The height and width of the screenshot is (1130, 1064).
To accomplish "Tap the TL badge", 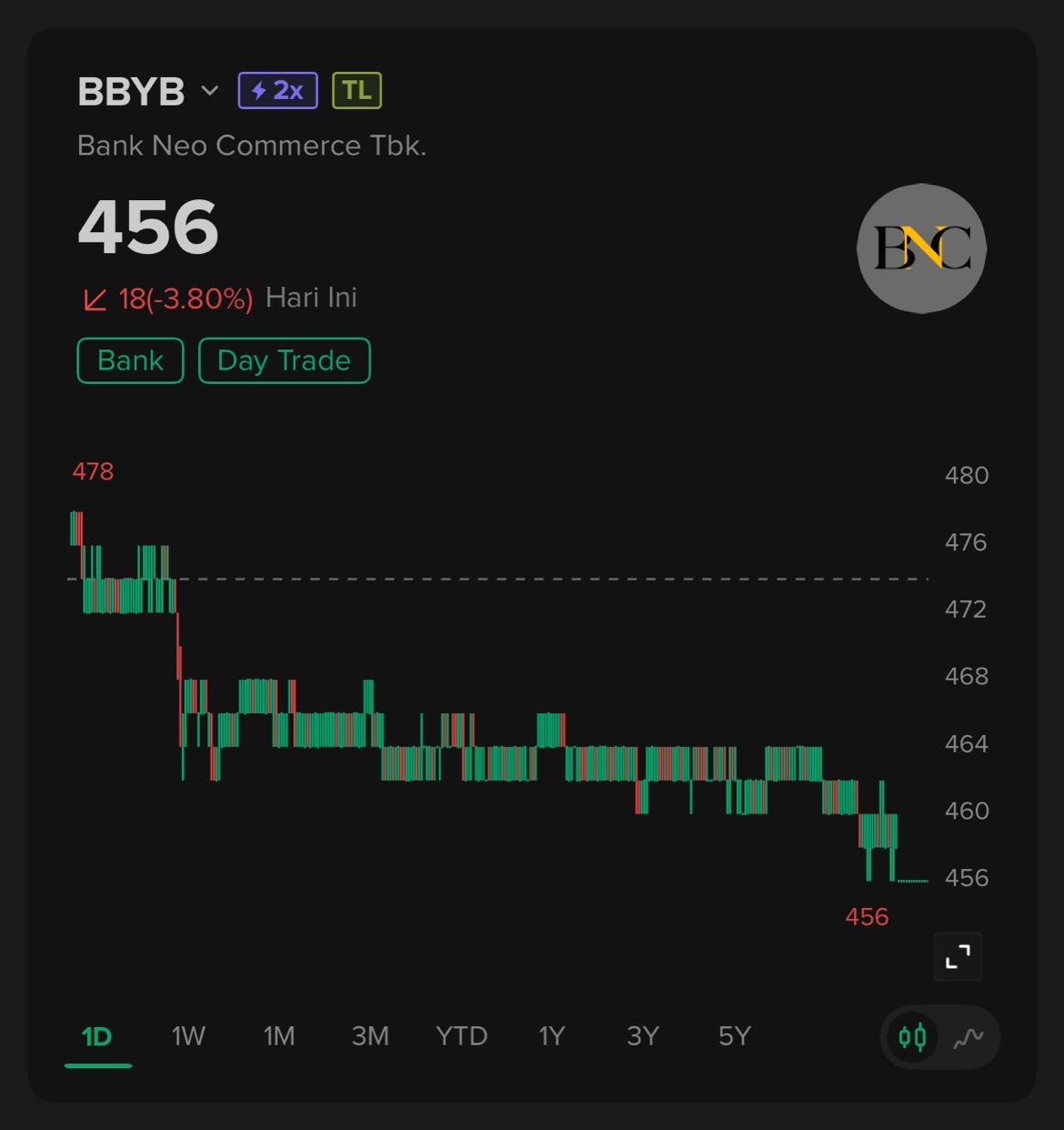I will click(x=356, y=90).
